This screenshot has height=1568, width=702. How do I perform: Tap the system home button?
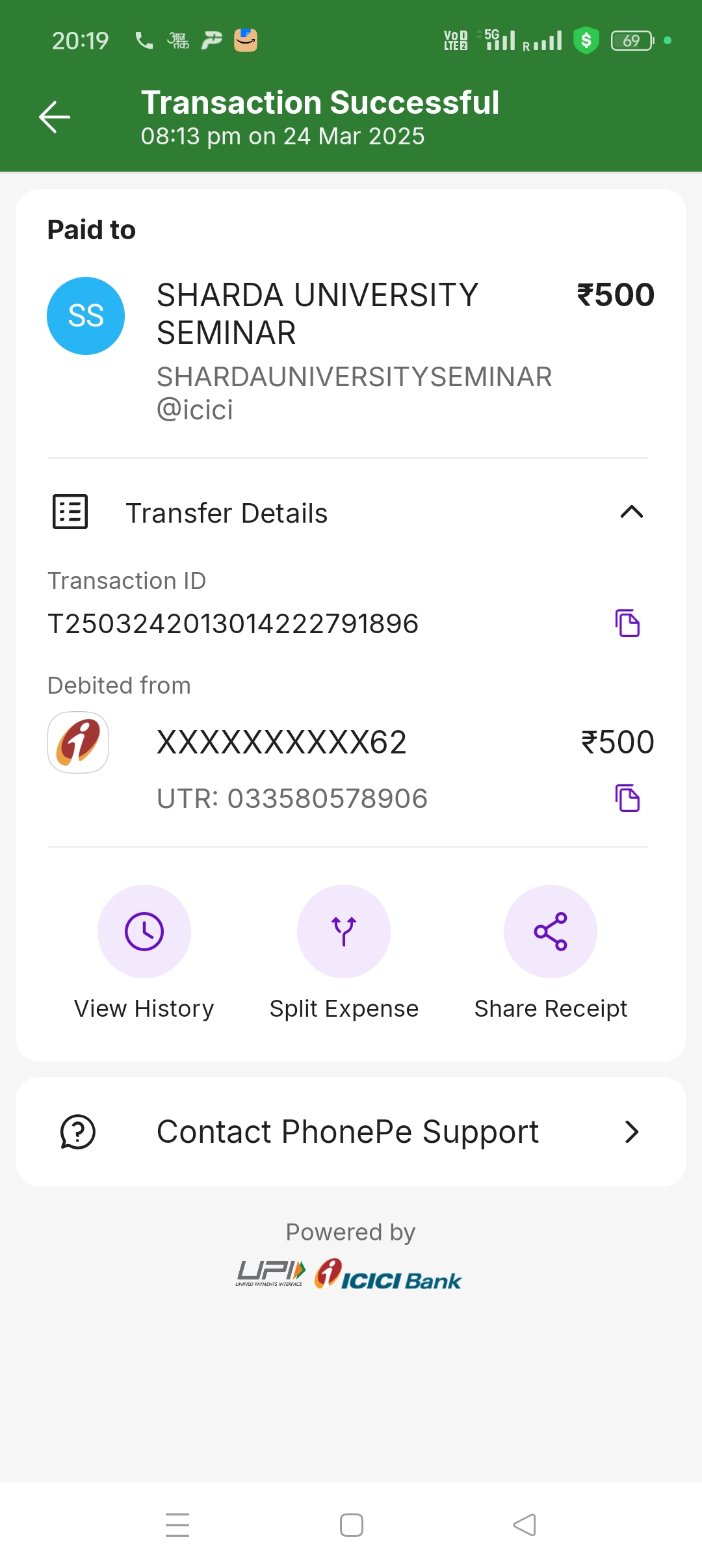[352, 1525]
